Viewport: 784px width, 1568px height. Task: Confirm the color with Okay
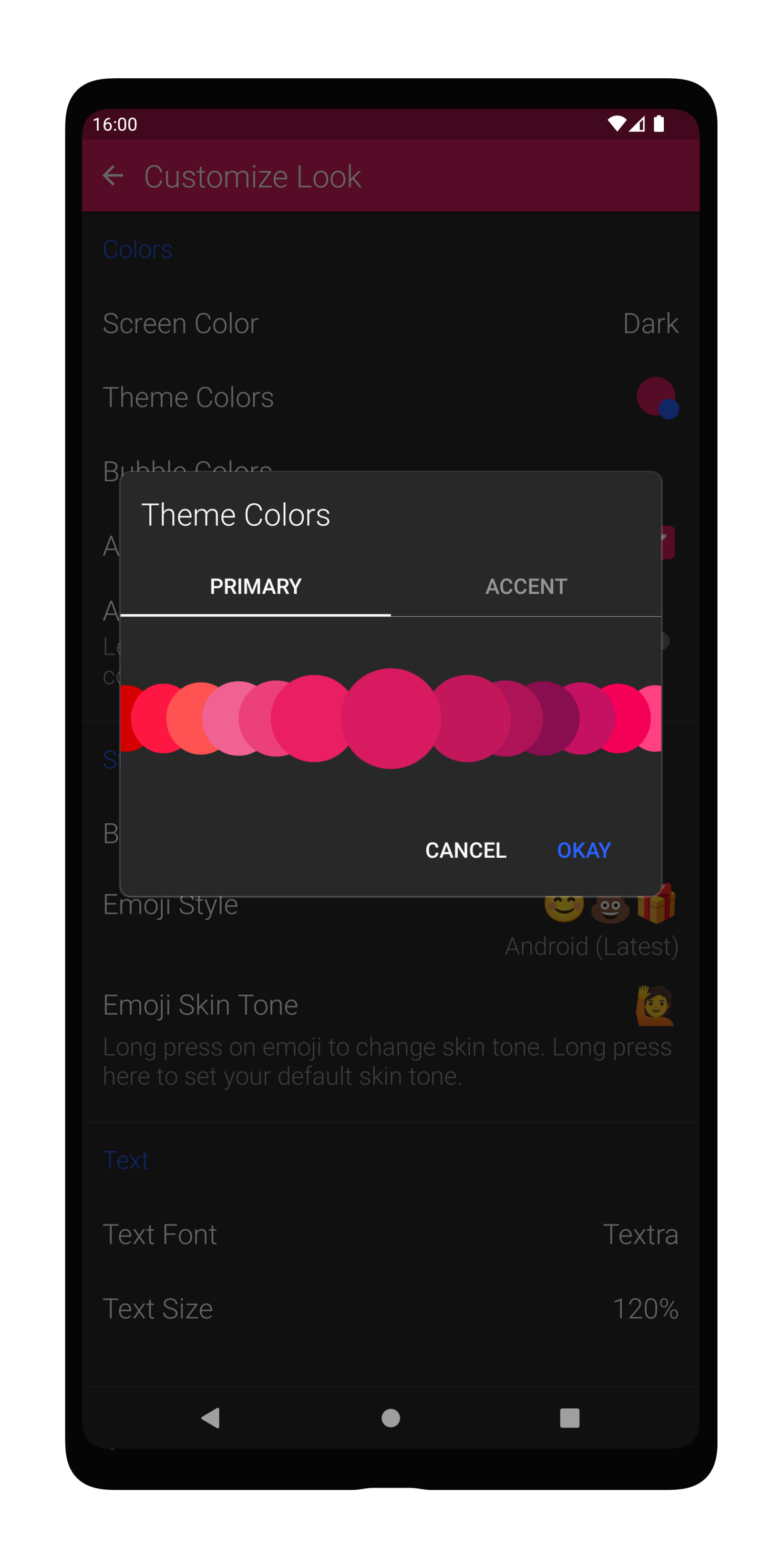tap(583, 850)
